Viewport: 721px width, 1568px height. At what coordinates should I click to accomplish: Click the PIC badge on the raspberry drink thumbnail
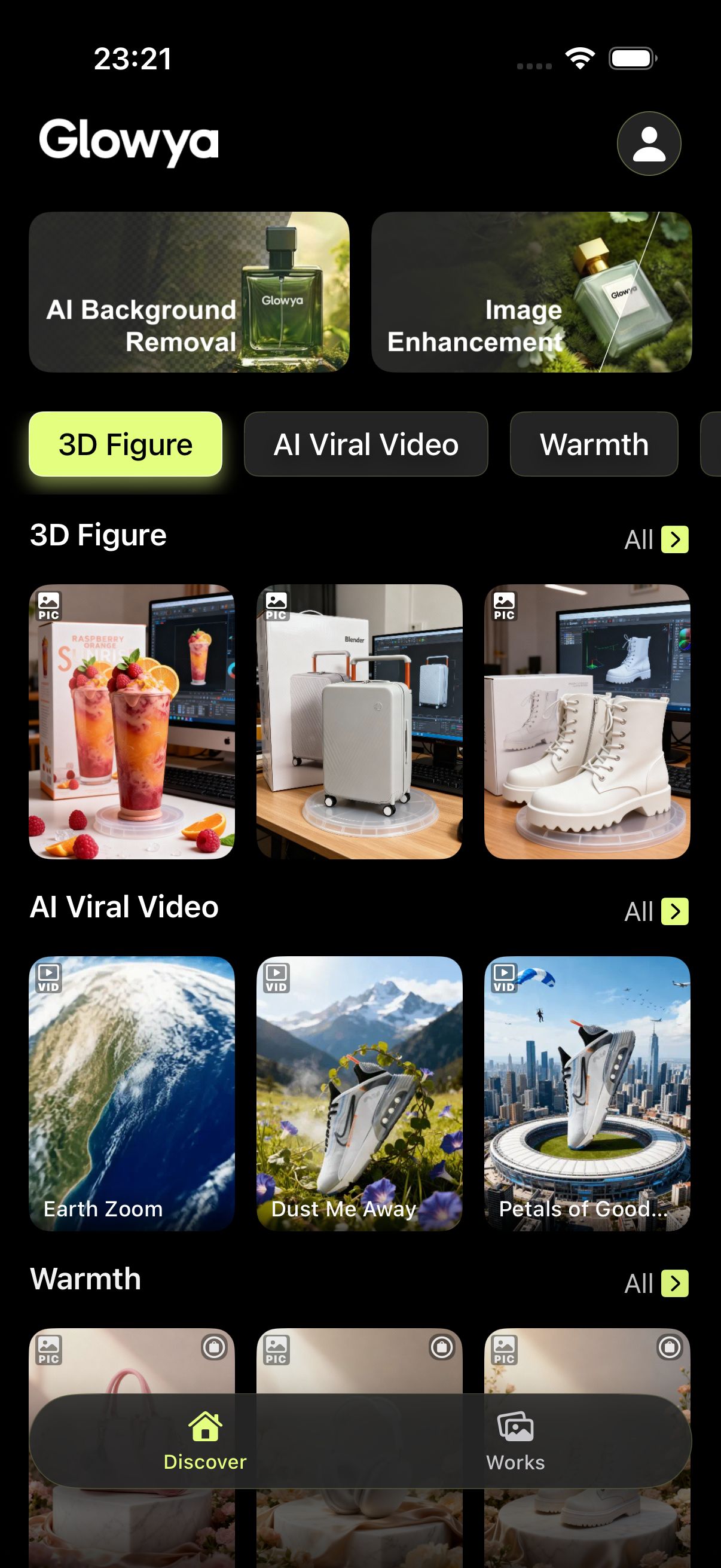pos(48,605)
